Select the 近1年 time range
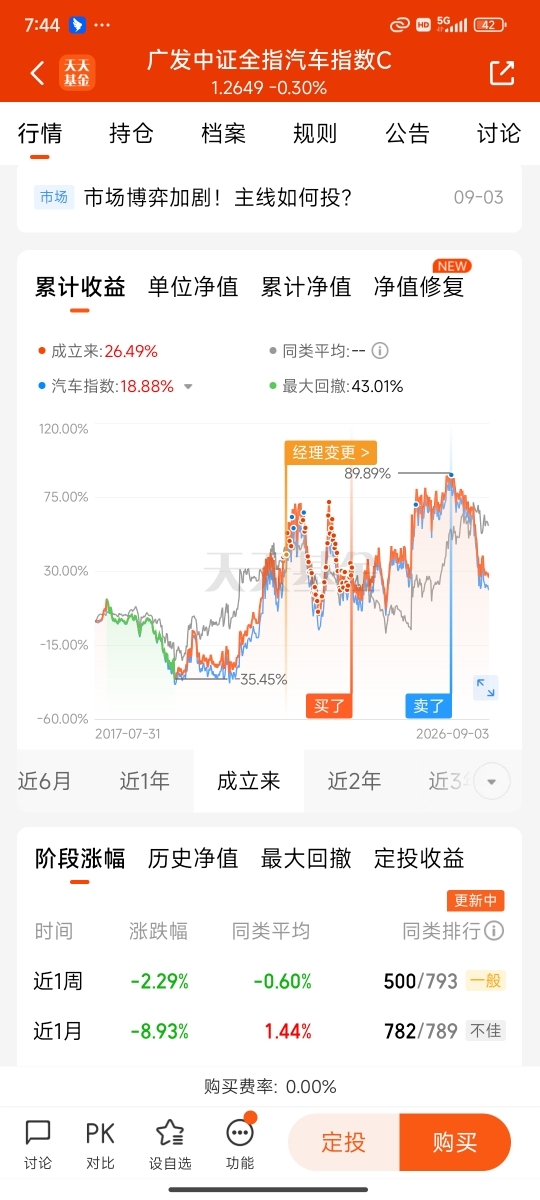The width and height of the screenshot is (540, 1200). click(x=144, y=781)
